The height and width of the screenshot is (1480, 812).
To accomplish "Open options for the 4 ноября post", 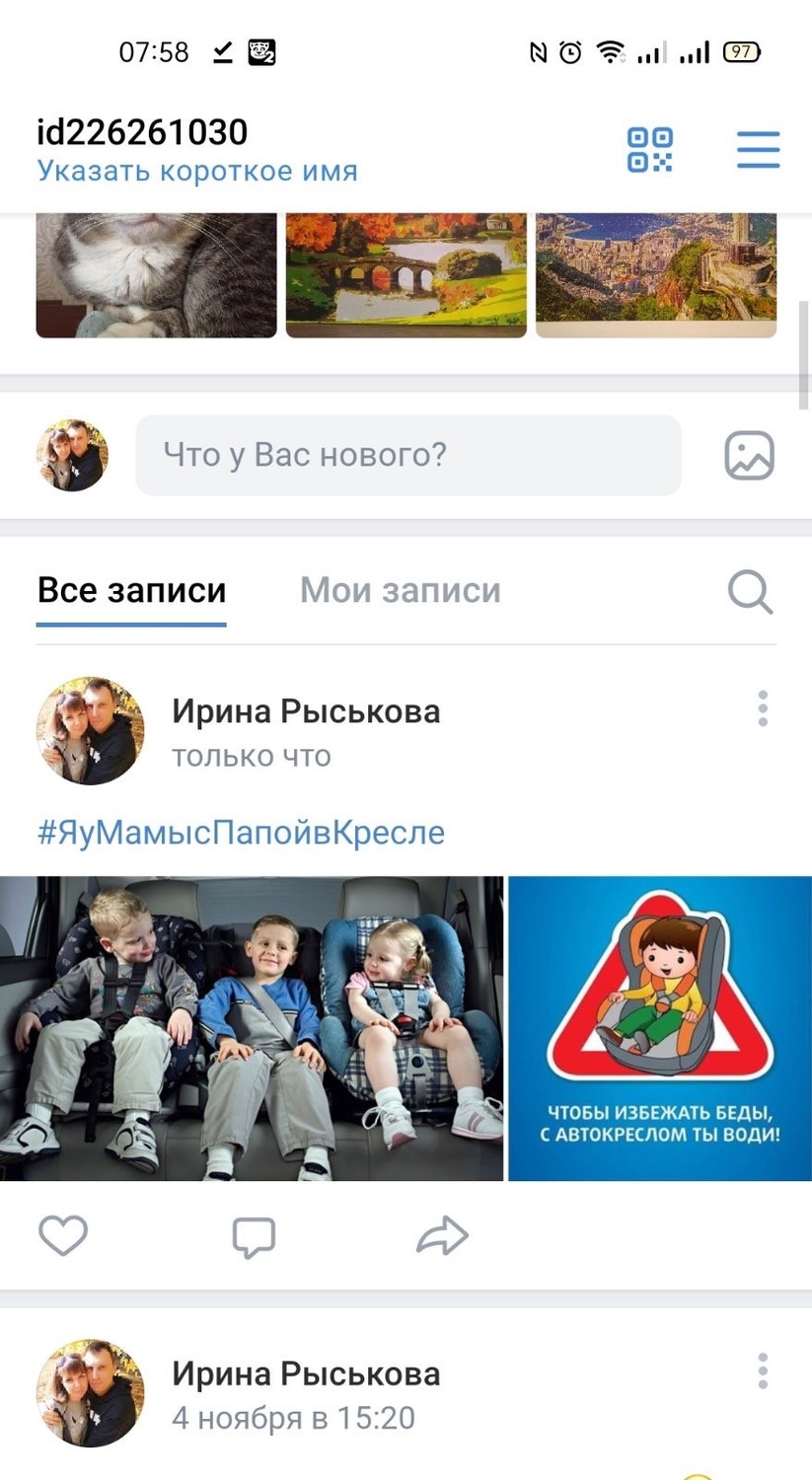I will click(763, 1371).
